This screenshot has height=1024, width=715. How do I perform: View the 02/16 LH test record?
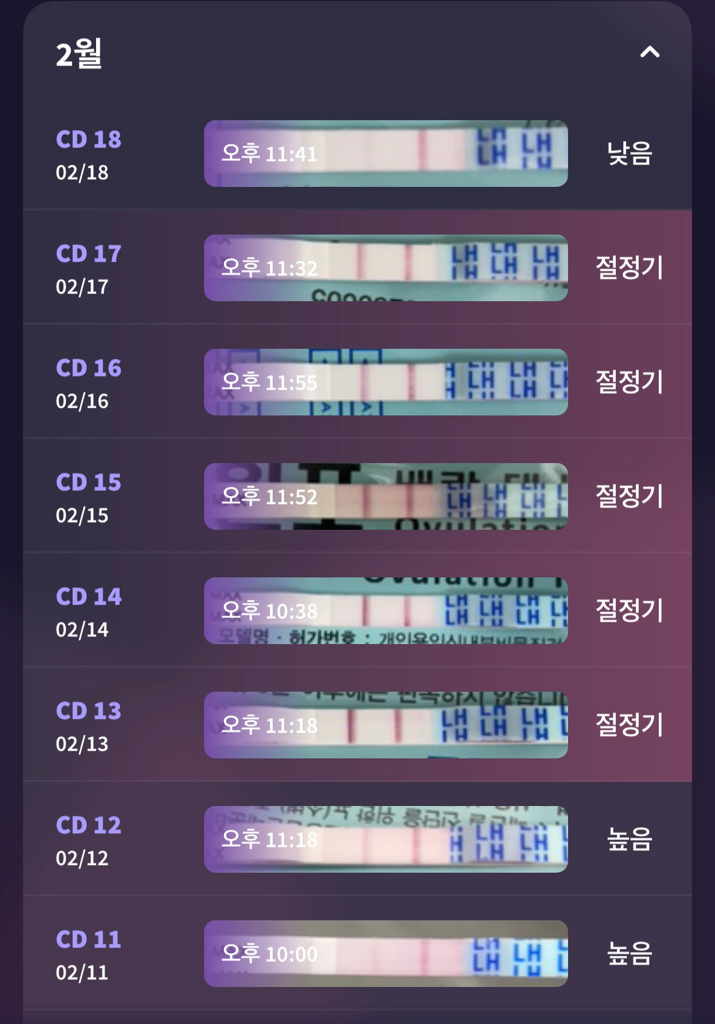385,382
